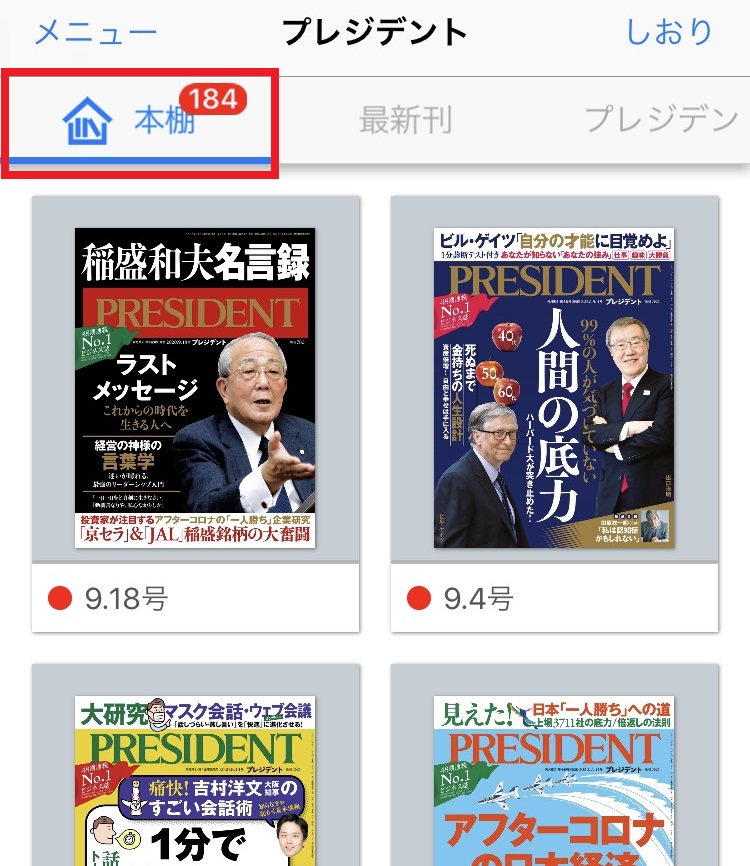Viewport: 750px width, 866px height.
Task: Switch to the 本棚 tab
Action: (138, 122)
